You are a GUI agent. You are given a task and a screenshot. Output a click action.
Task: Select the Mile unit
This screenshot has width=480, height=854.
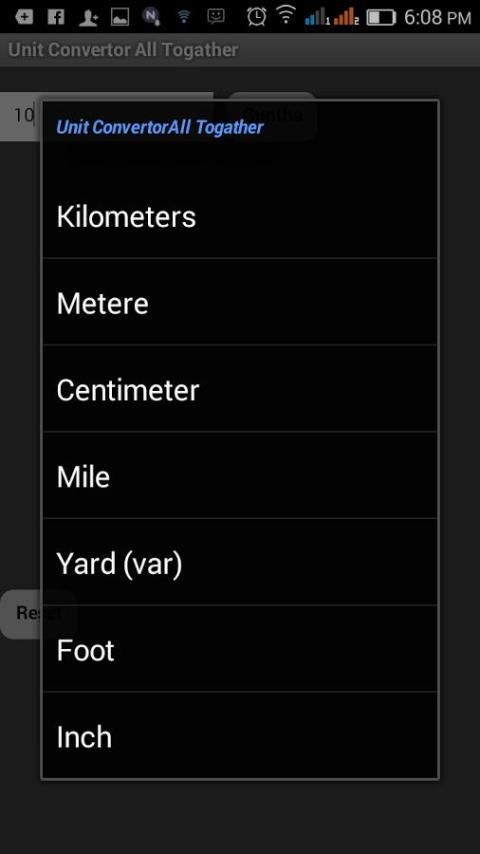[240, 475]
